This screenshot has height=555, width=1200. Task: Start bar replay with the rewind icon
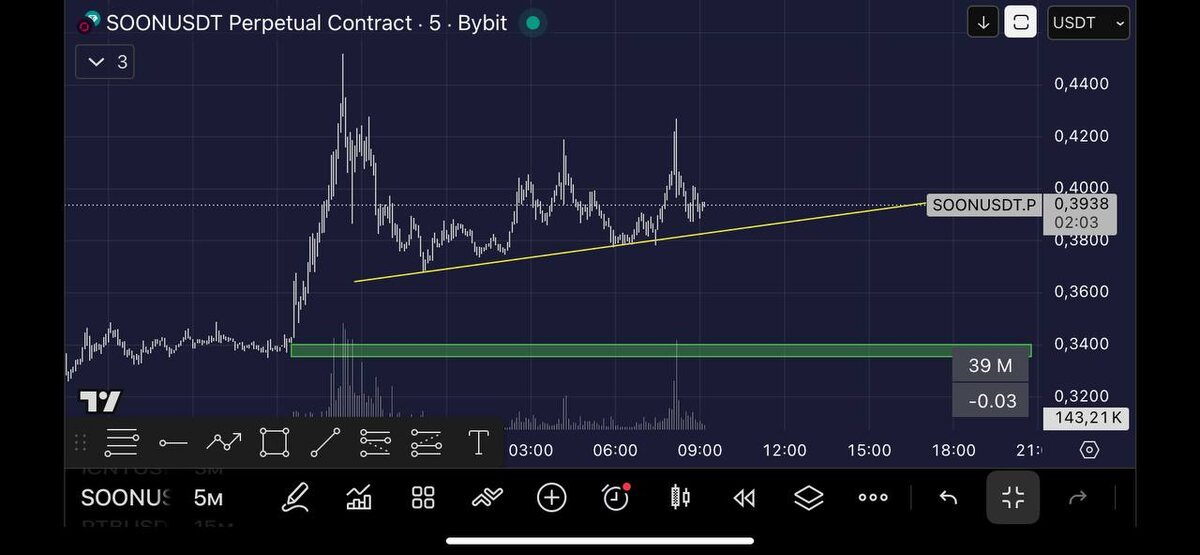(x=744, y=497)
